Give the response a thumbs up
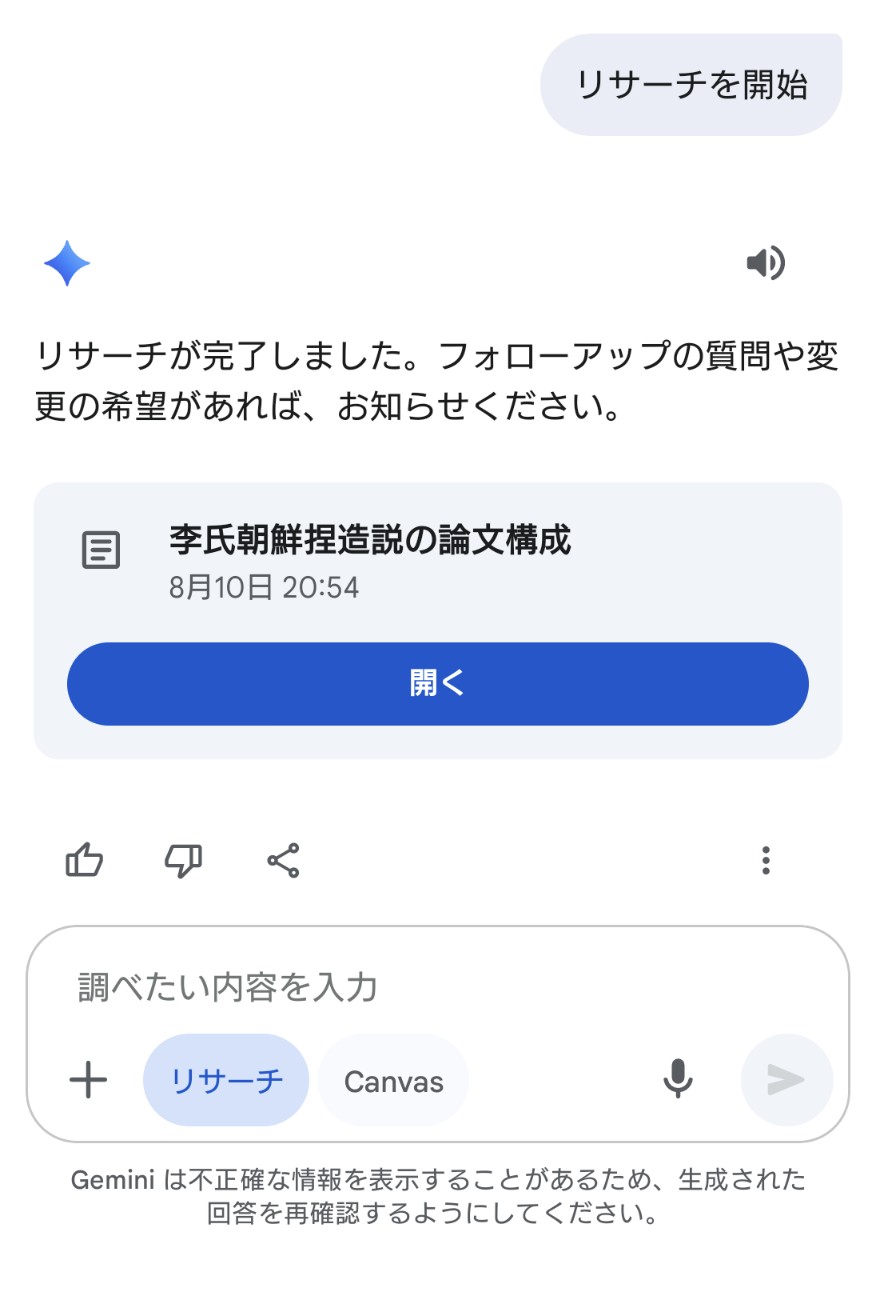876x1290 pixels. pos(85,860)
